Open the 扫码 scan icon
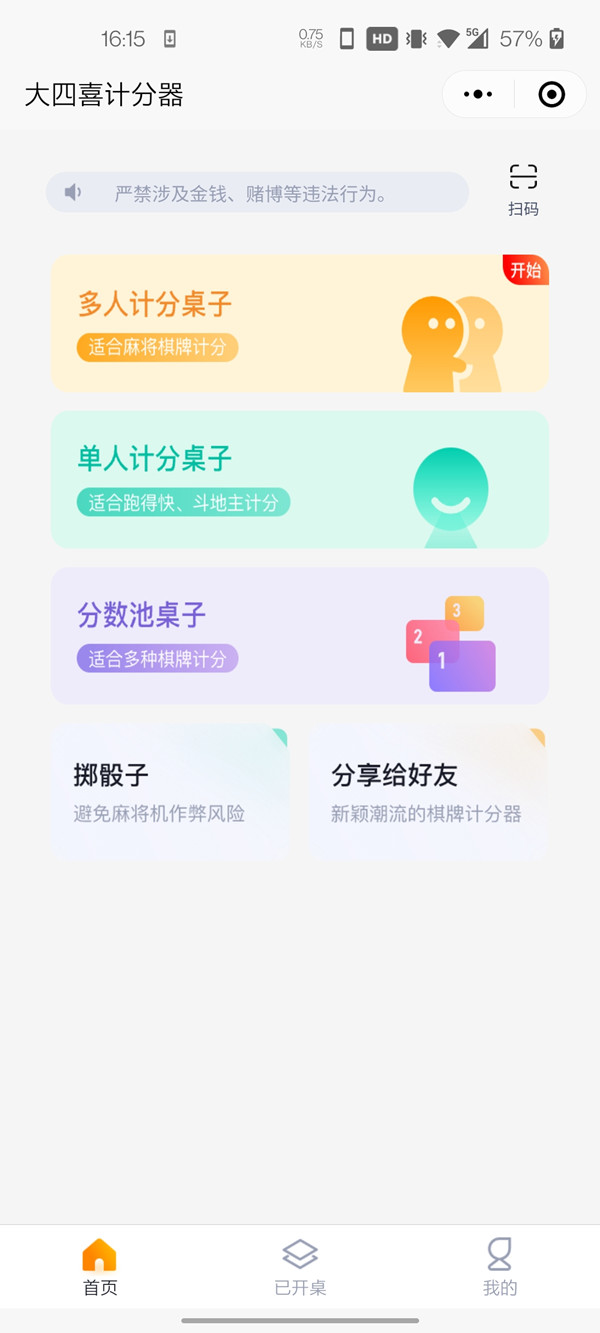The width and height of the screenshot is (600, 1333). (523, 187)
